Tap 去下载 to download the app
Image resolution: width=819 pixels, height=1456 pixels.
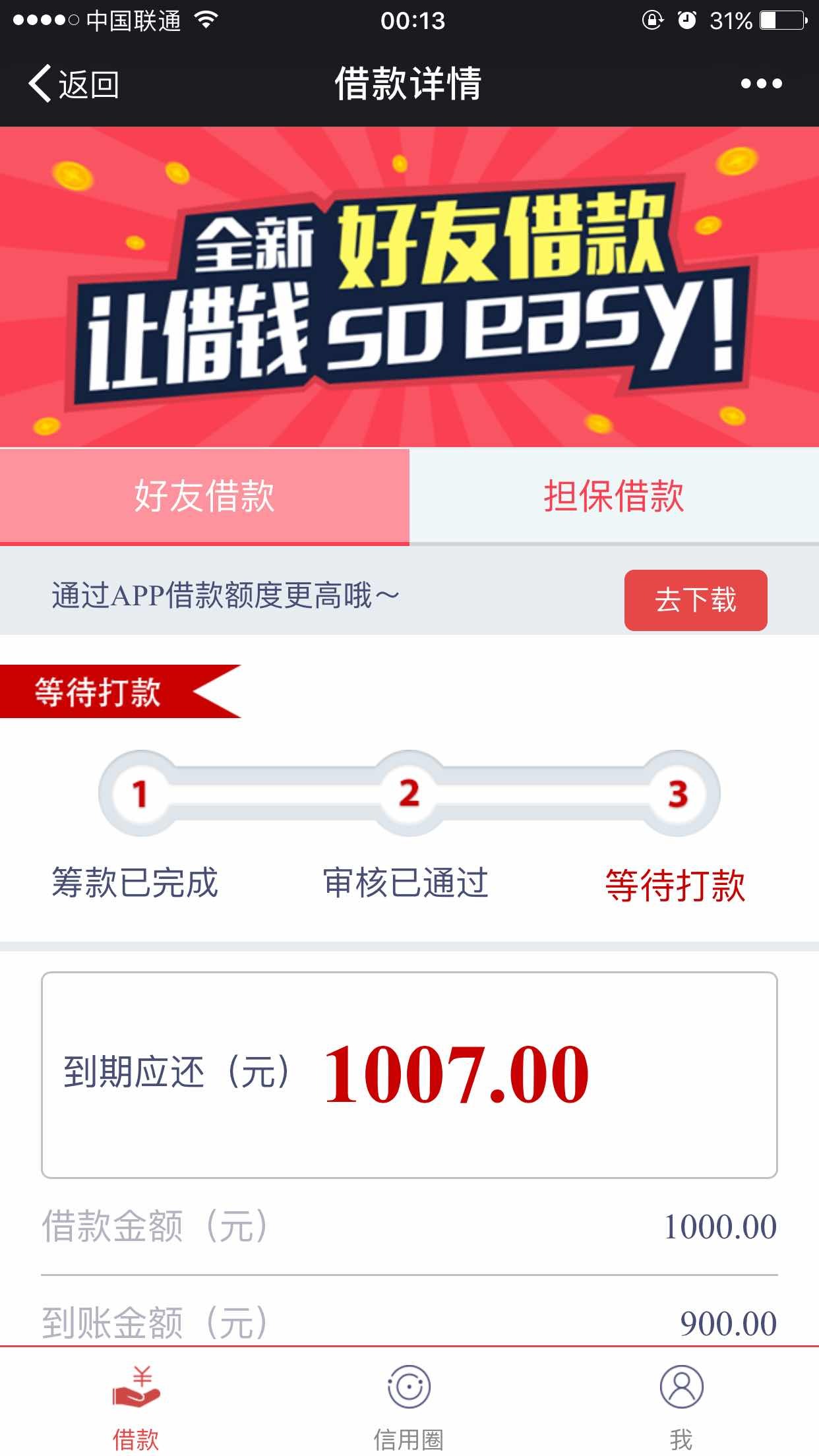[x=695, y=600]
